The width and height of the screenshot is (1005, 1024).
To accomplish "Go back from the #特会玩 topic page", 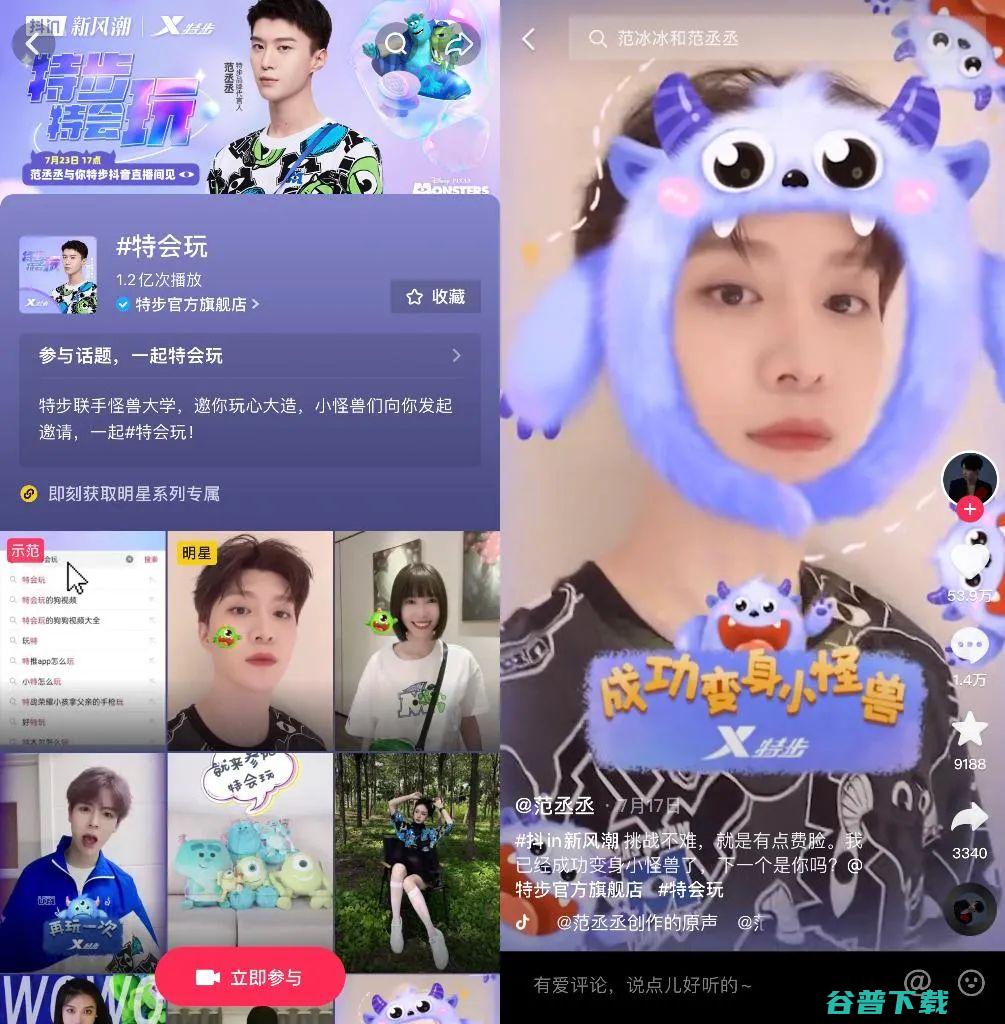I will pyautogui.click(x=34, y=44).
